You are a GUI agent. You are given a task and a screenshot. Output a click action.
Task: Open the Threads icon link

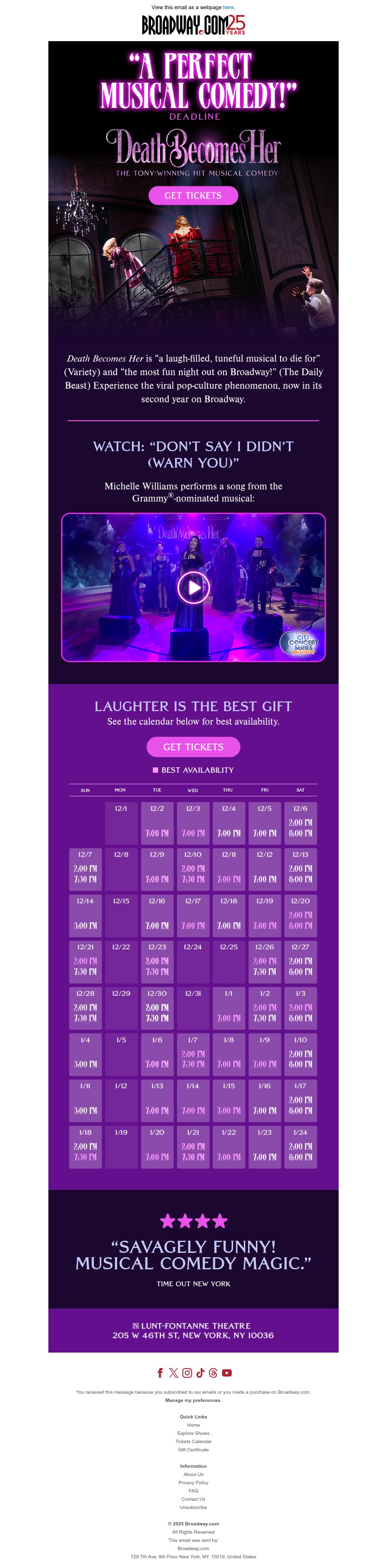[x=213, y=1372]
